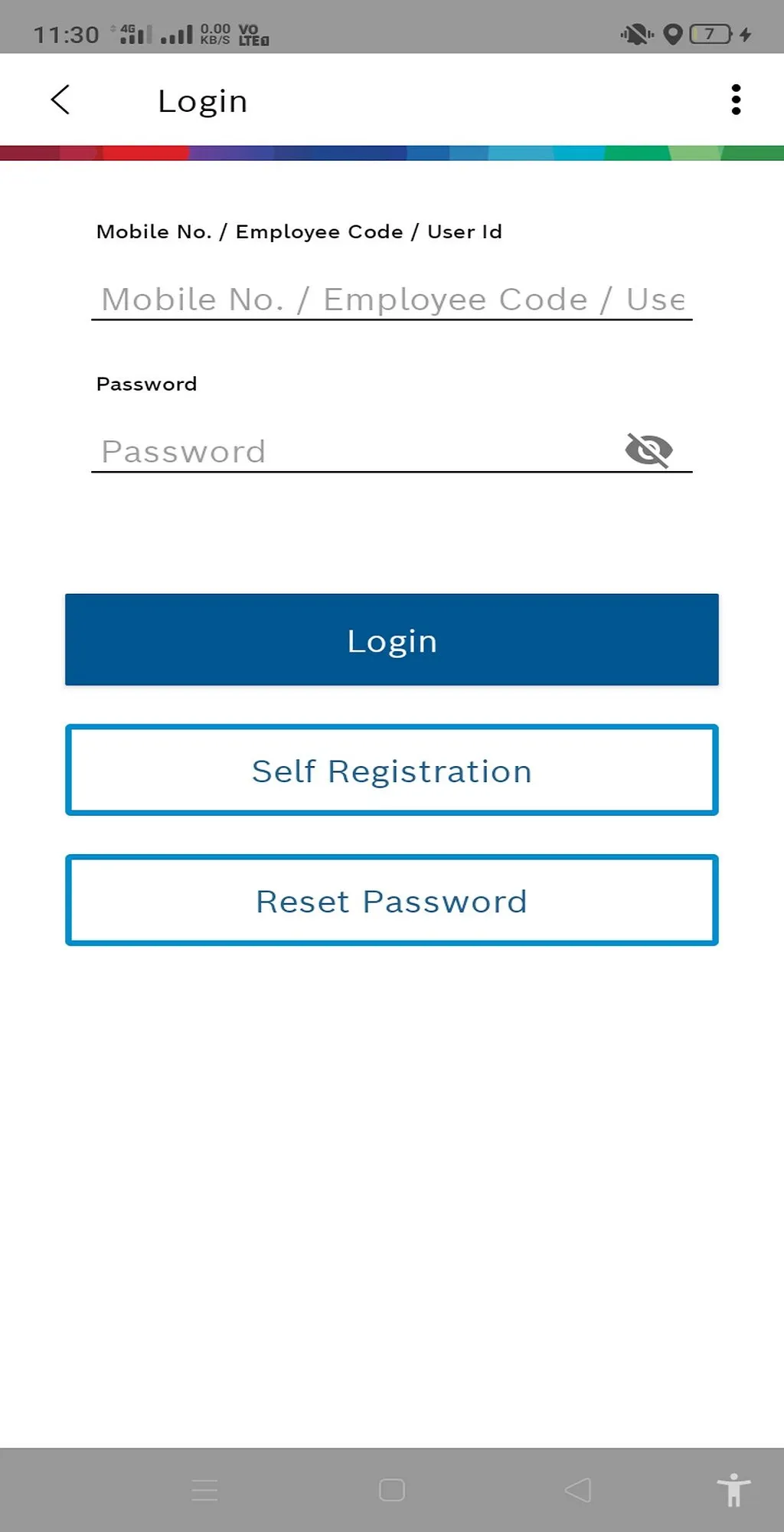Image resolution: width=784 pixels, height=1532 pixels.
Task: Tap the battery indicator in status bar
Action: point(710,34)
